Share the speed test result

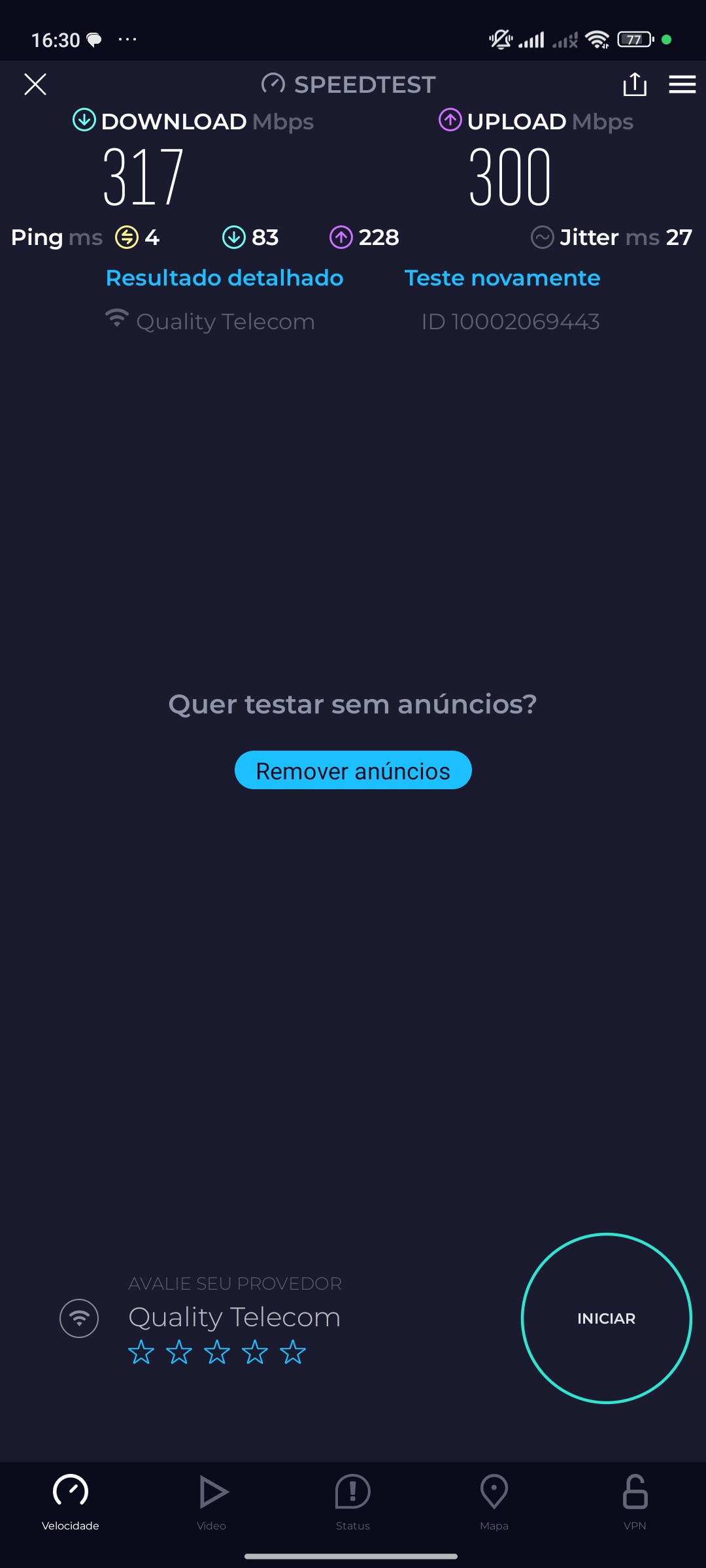[x=635, y=84]
